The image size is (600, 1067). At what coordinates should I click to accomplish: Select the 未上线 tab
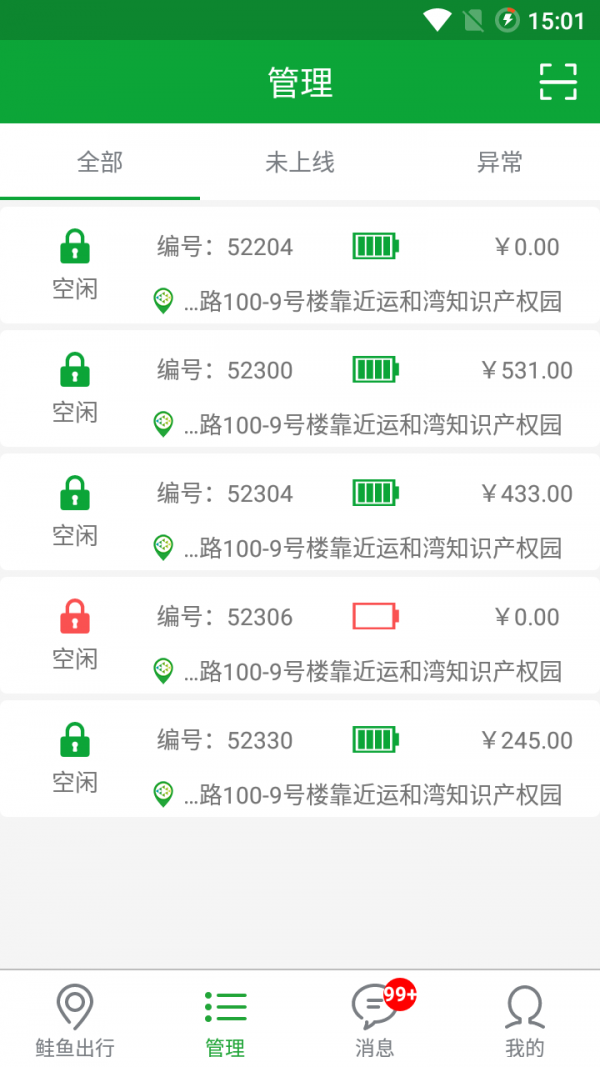pyautogui.click(x=300, y=162)
